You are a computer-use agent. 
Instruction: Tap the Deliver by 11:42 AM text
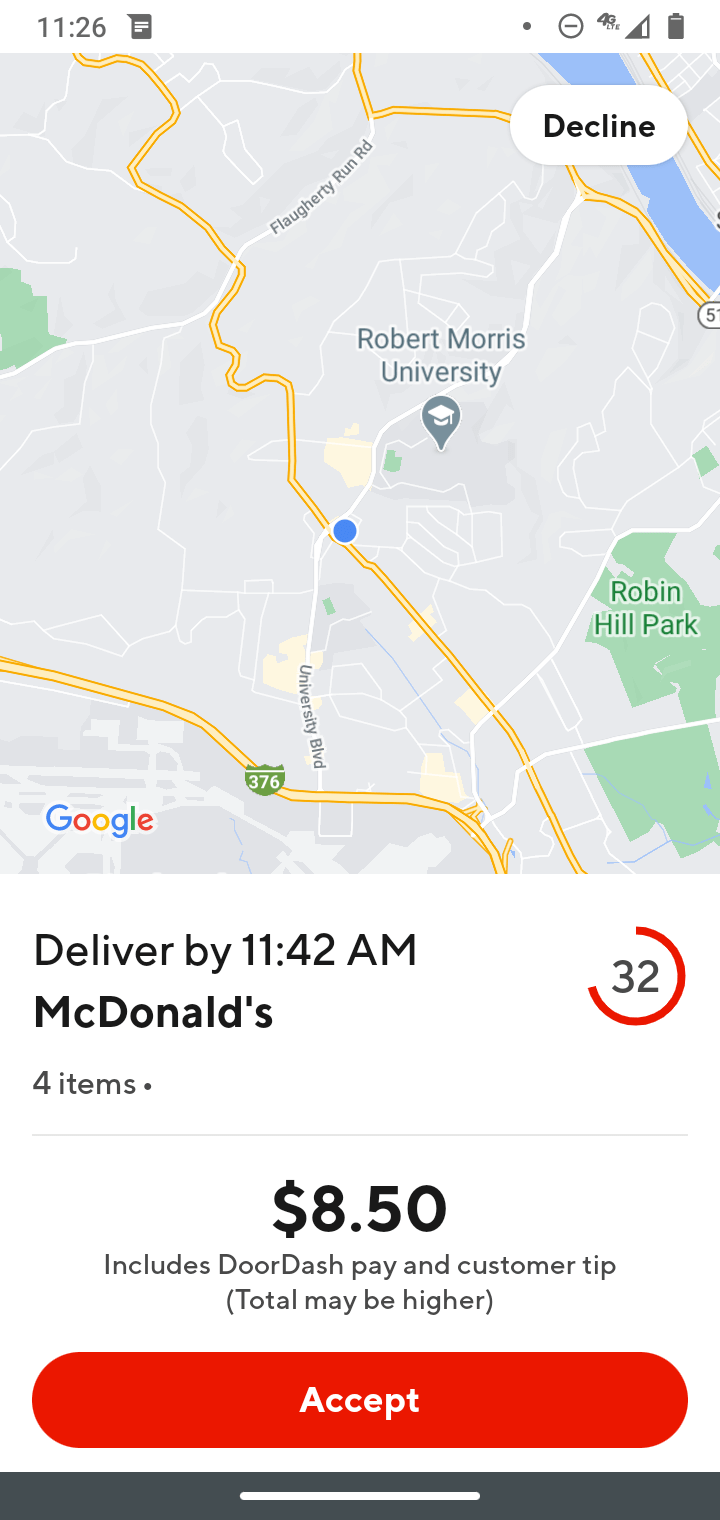224,950
